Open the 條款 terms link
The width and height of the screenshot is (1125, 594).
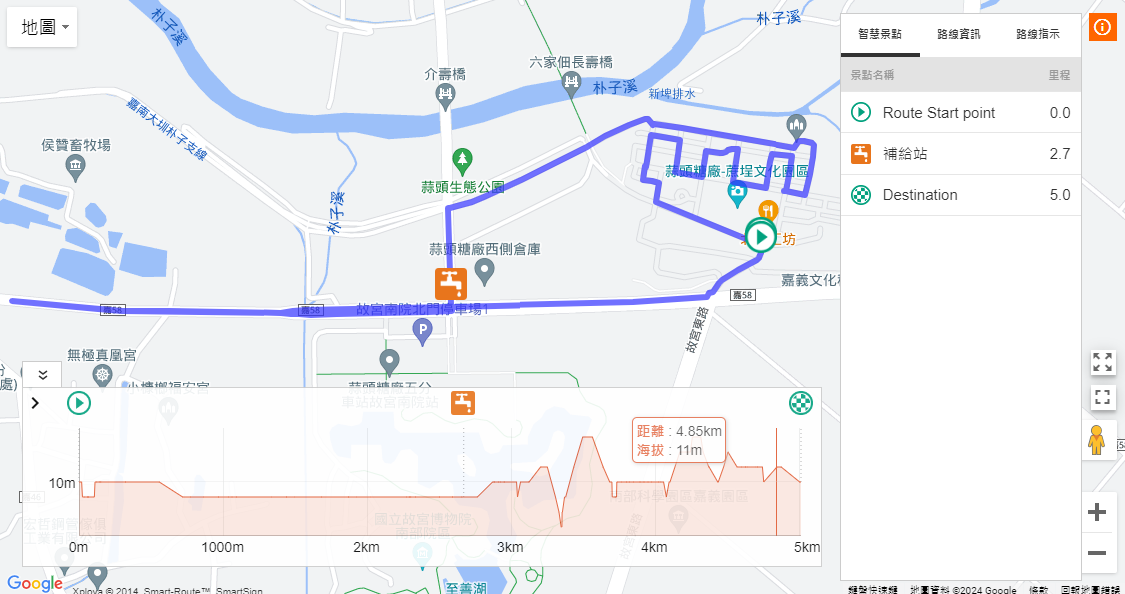[1039, 590]
